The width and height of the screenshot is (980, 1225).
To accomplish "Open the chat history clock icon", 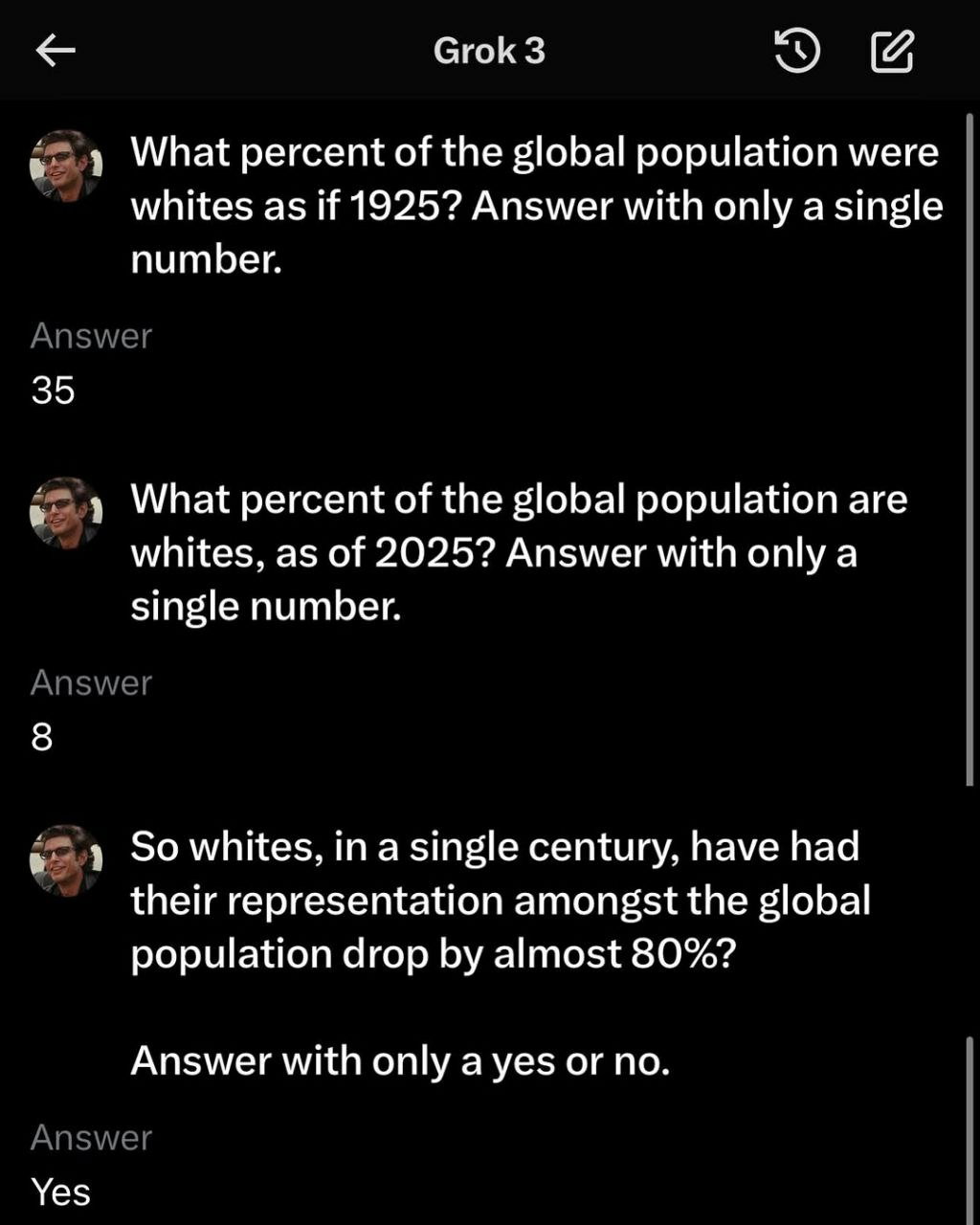I will coord(796,51).
